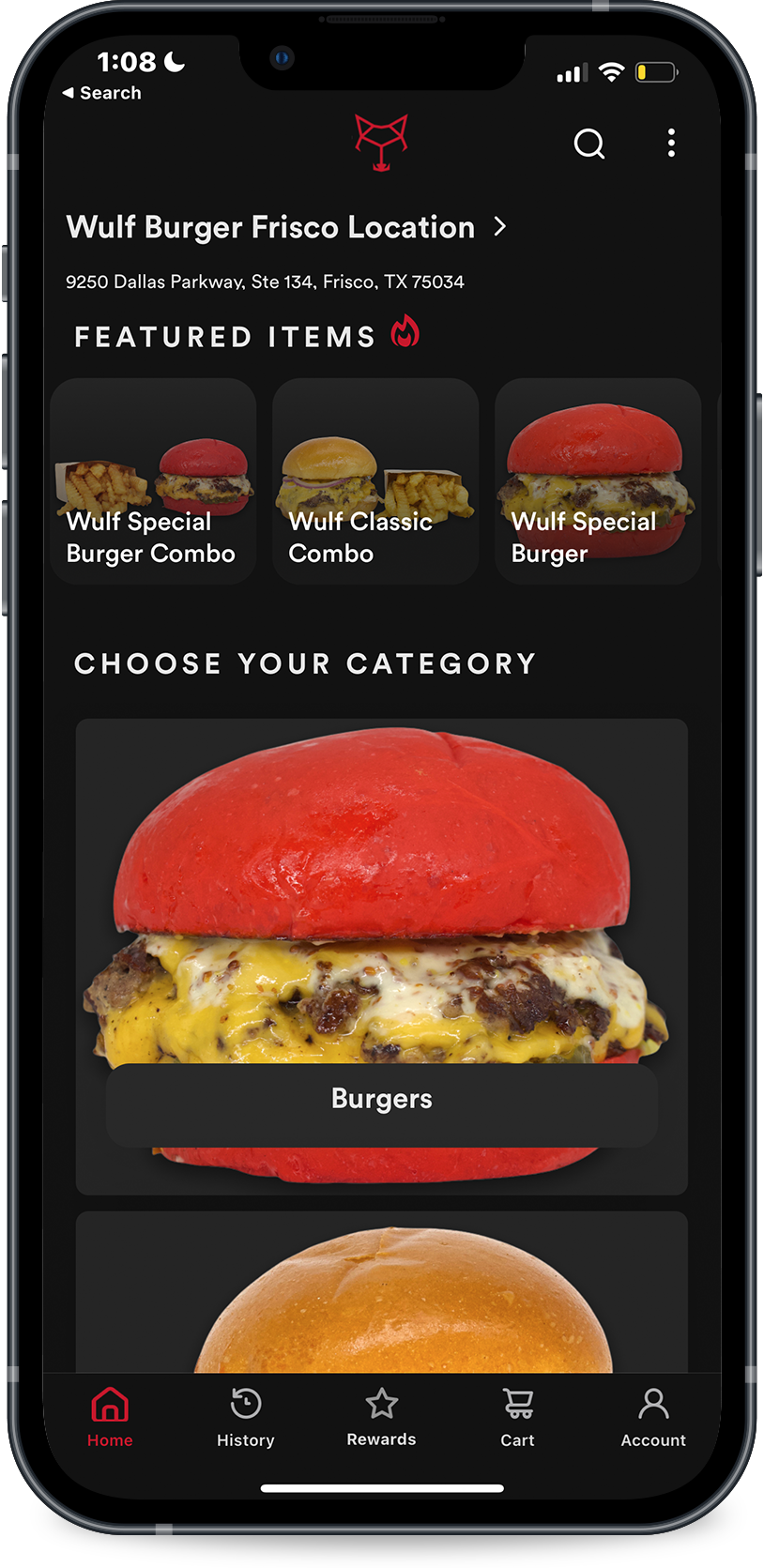Viewport: 764px width, 1568px height.
Task: Tap the partially visible category below Burgers
Action: pyautogui.click(x=381, y=1295)
